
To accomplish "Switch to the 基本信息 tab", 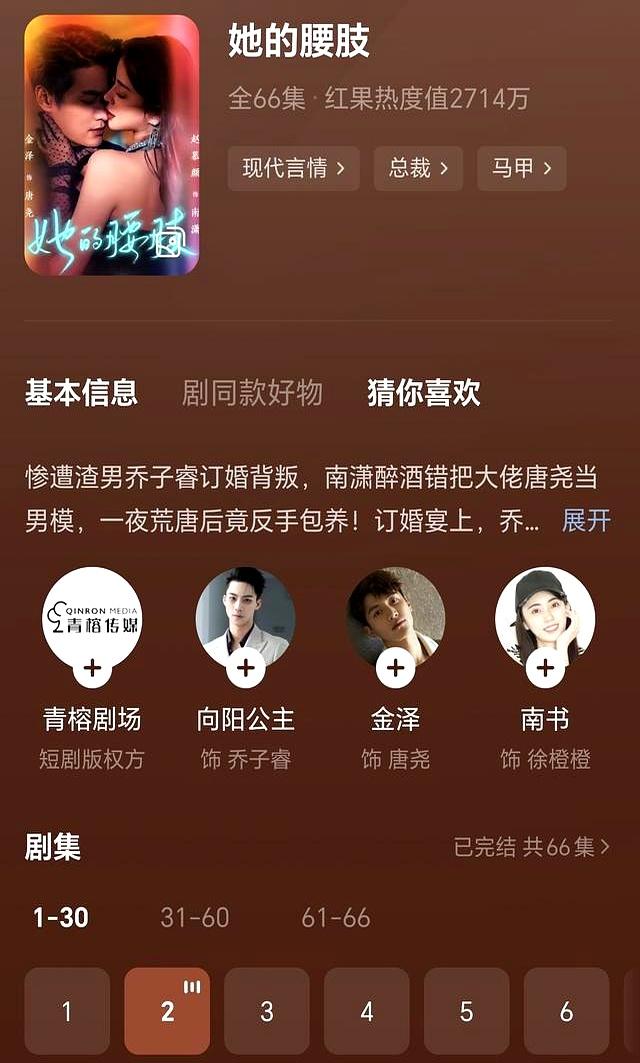I will 81,393.
